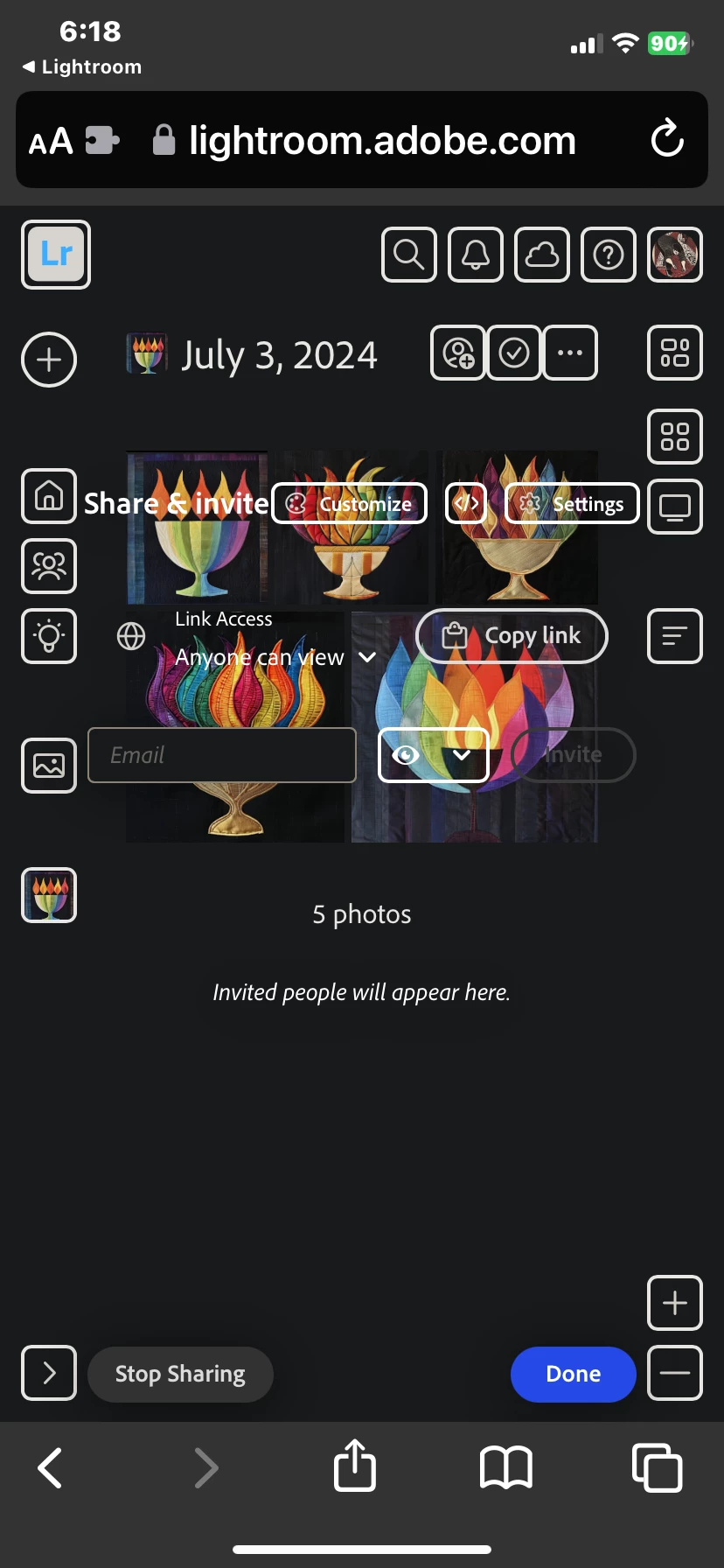Reload the lightroom.adobe.com page
Image resolution: width=724 pixels, height=1568 pixels.
pos(667,139)
